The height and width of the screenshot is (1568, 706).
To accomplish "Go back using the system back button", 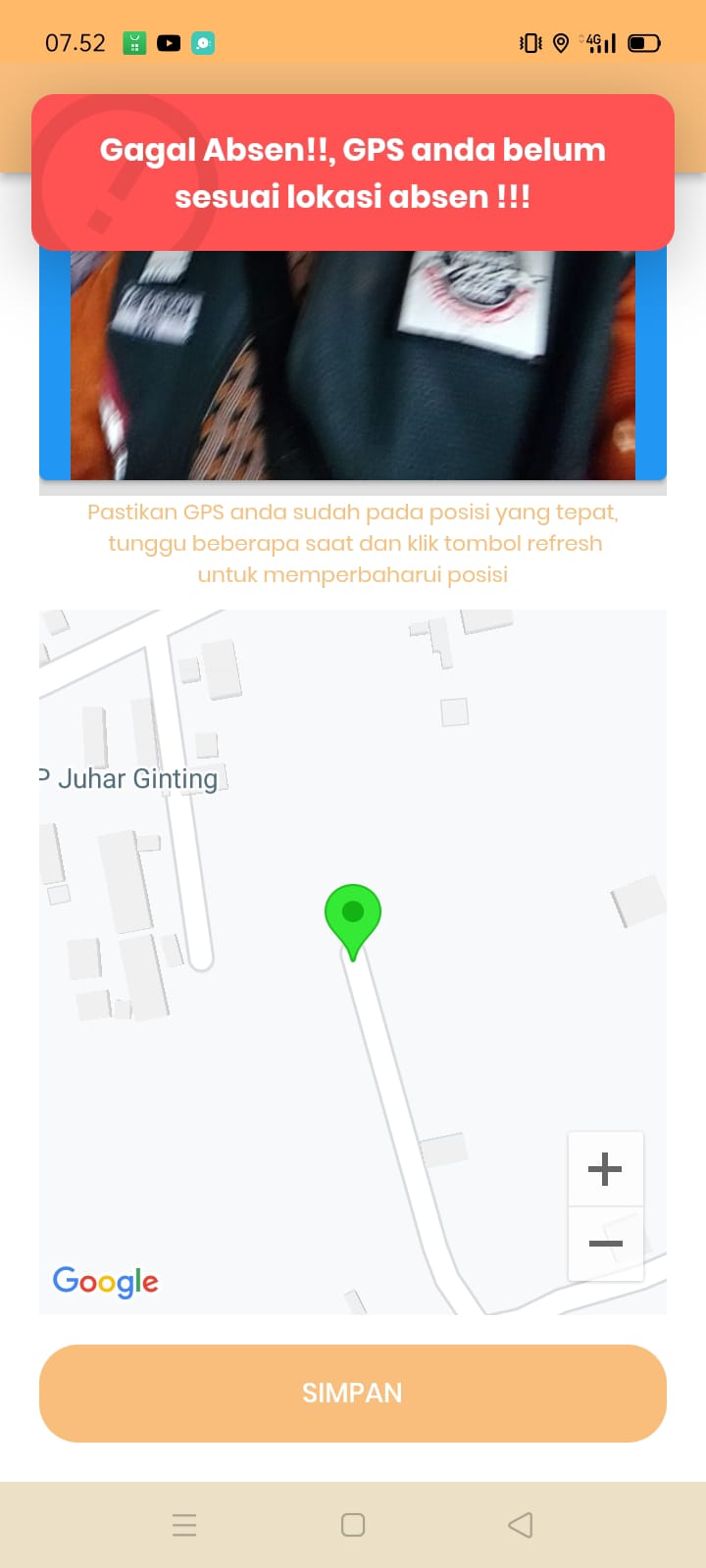I will (x=521, y=1525).
